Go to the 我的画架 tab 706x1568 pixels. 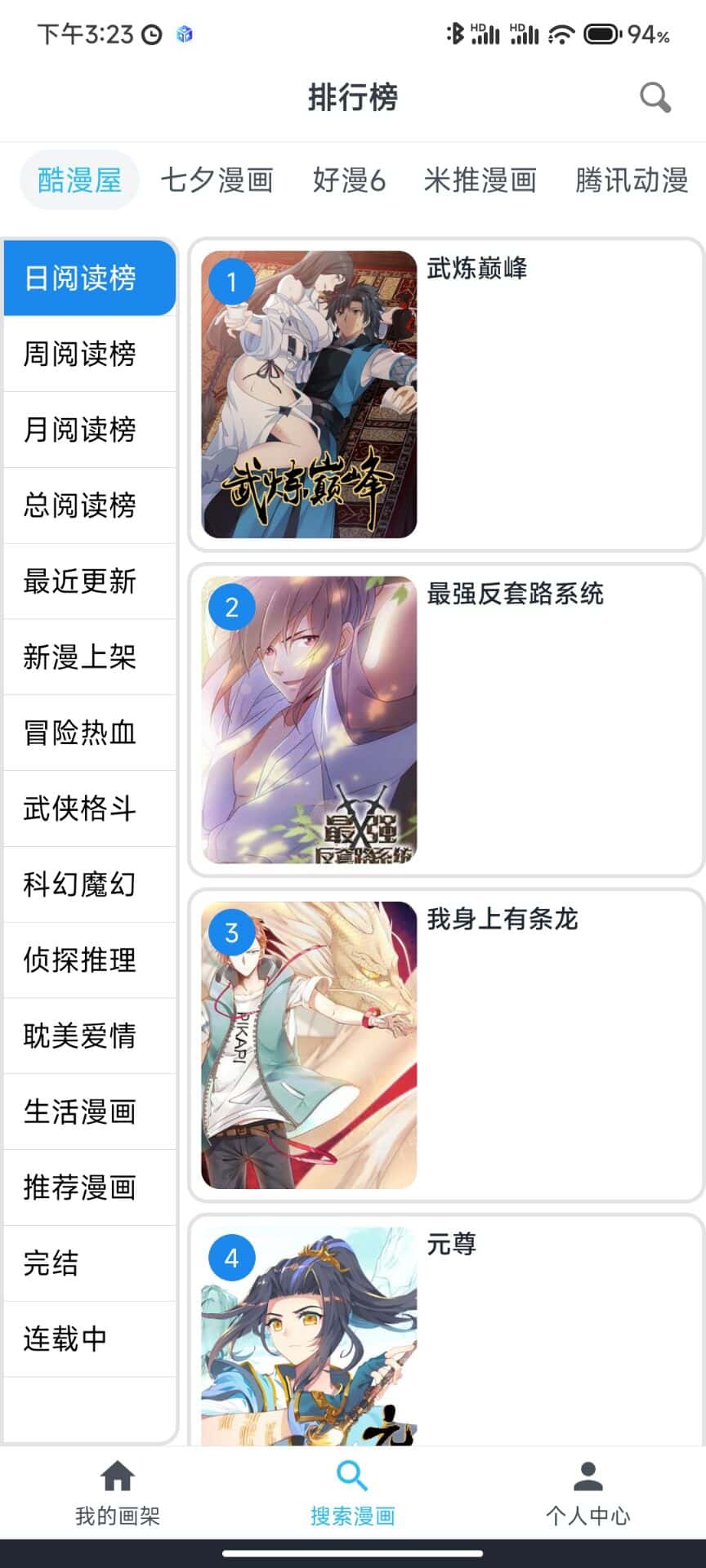[x=118, y=1494]
